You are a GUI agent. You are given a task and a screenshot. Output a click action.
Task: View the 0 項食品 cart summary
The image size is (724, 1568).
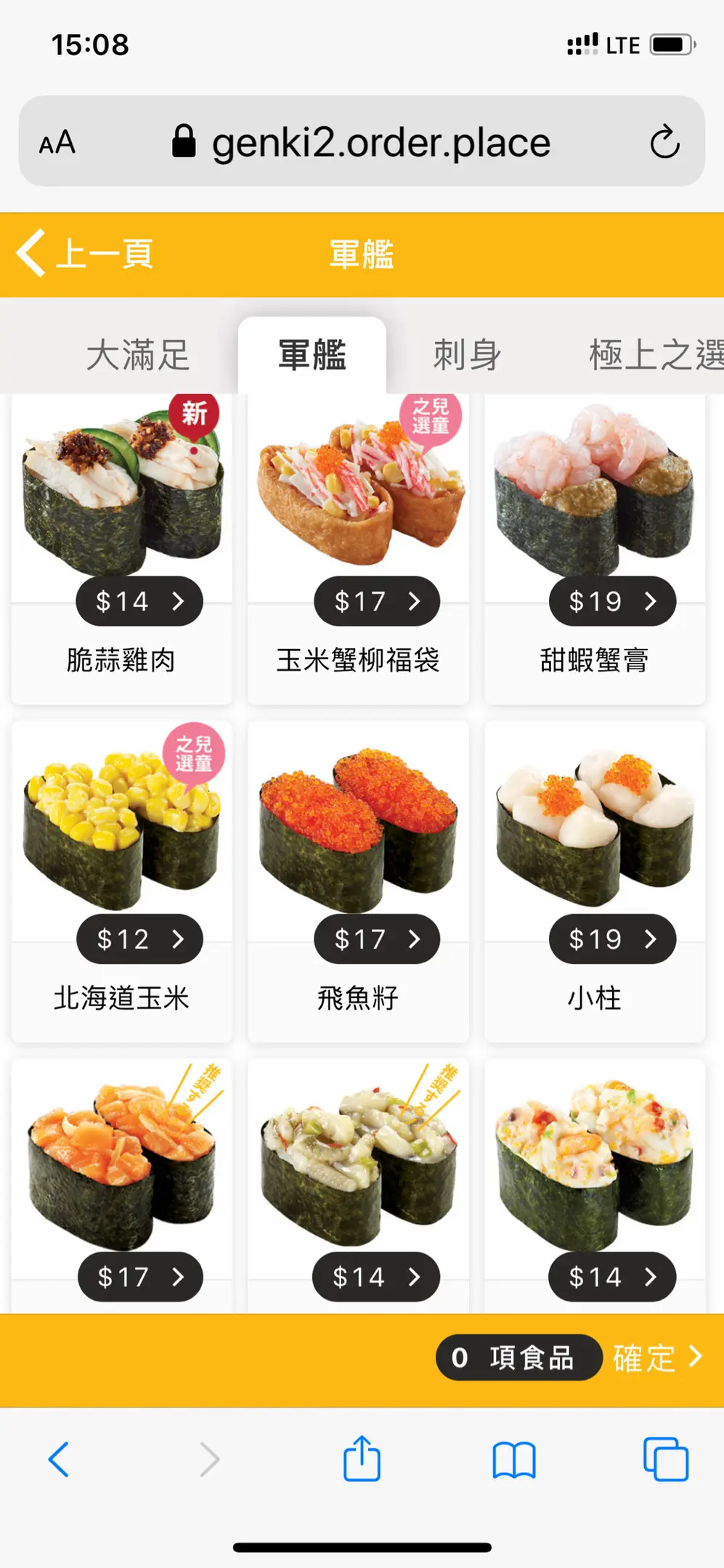click(x=518, y=1357)
